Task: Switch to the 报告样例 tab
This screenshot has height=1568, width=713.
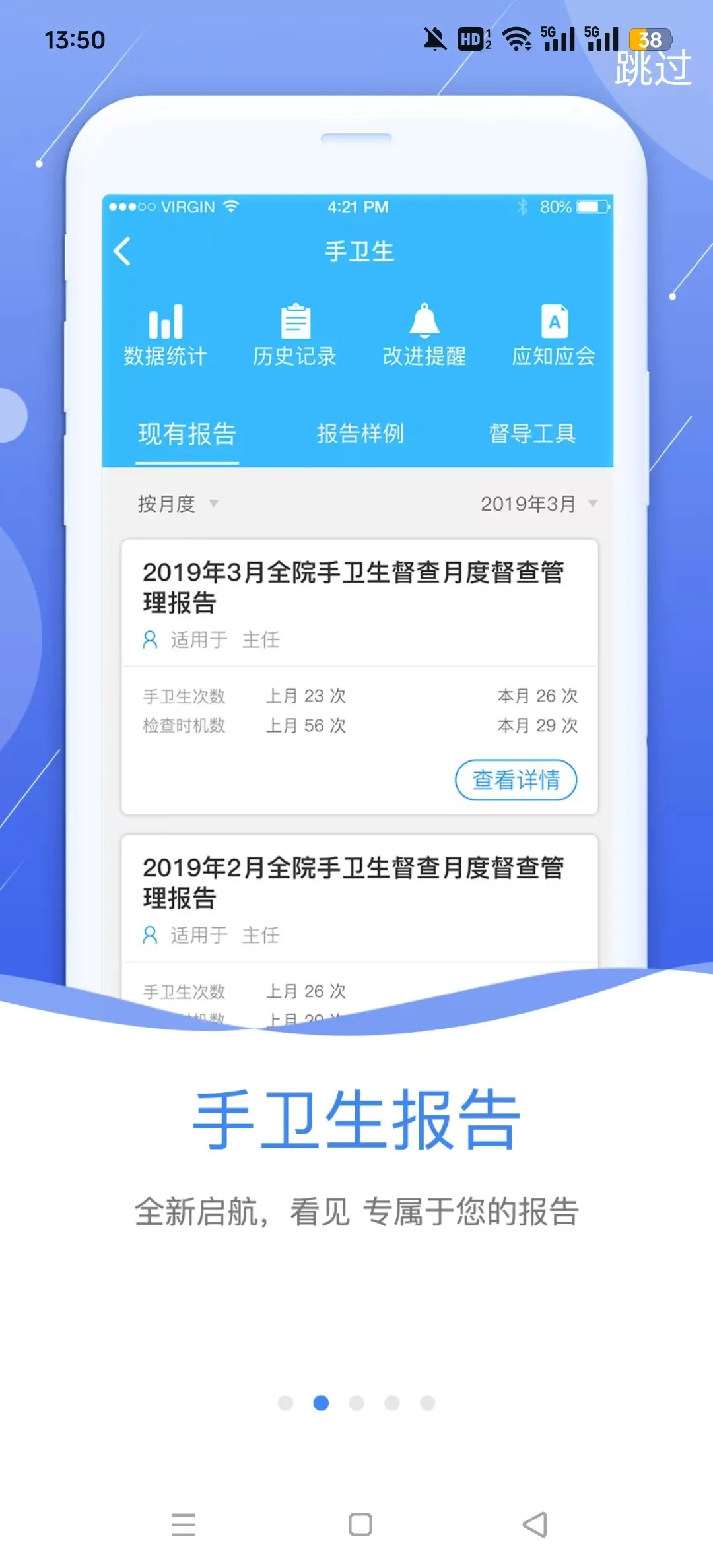Action: coord(360,434)
